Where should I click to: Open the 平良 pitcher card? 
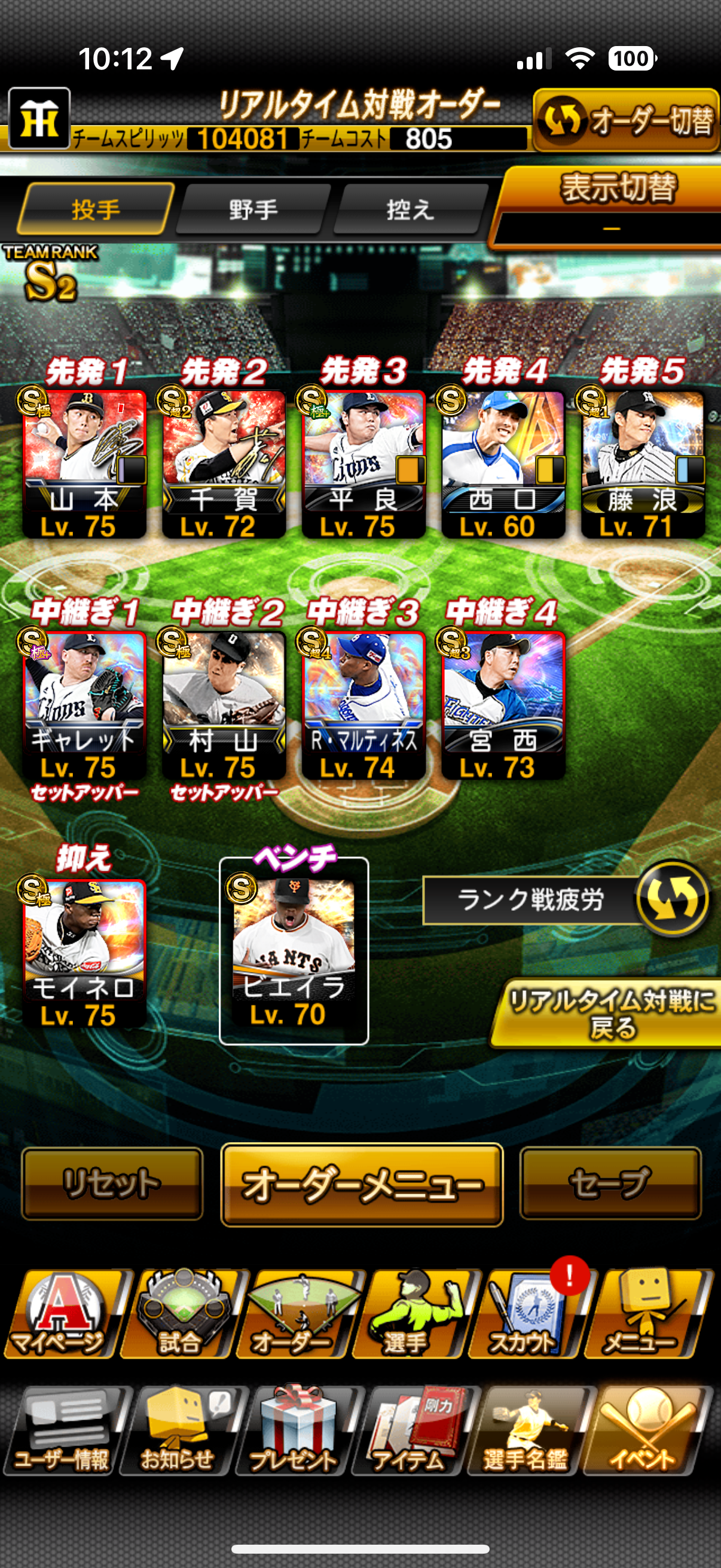(363, 464)
